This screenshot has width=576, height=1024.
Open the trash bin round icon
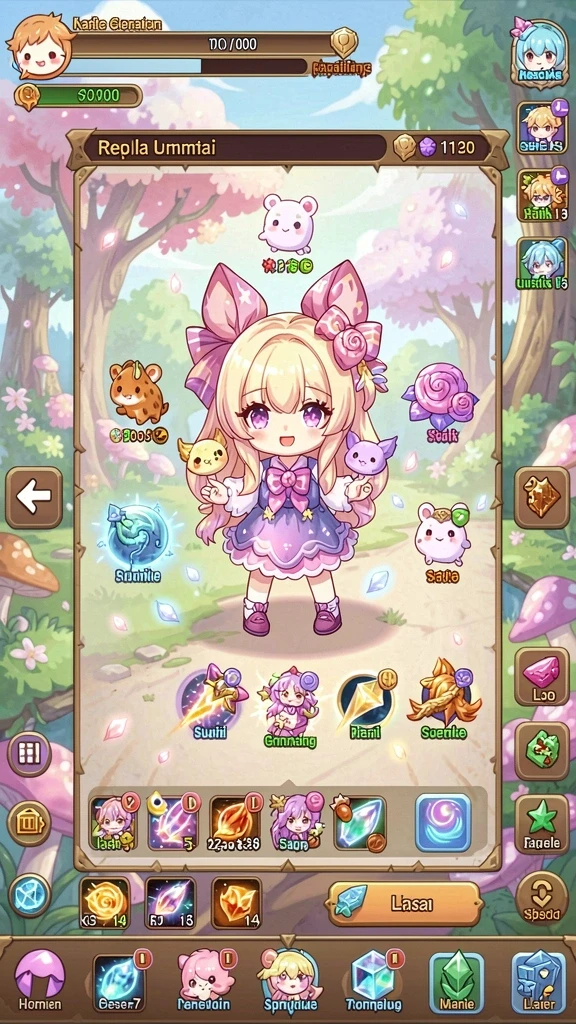pos(29,824)
